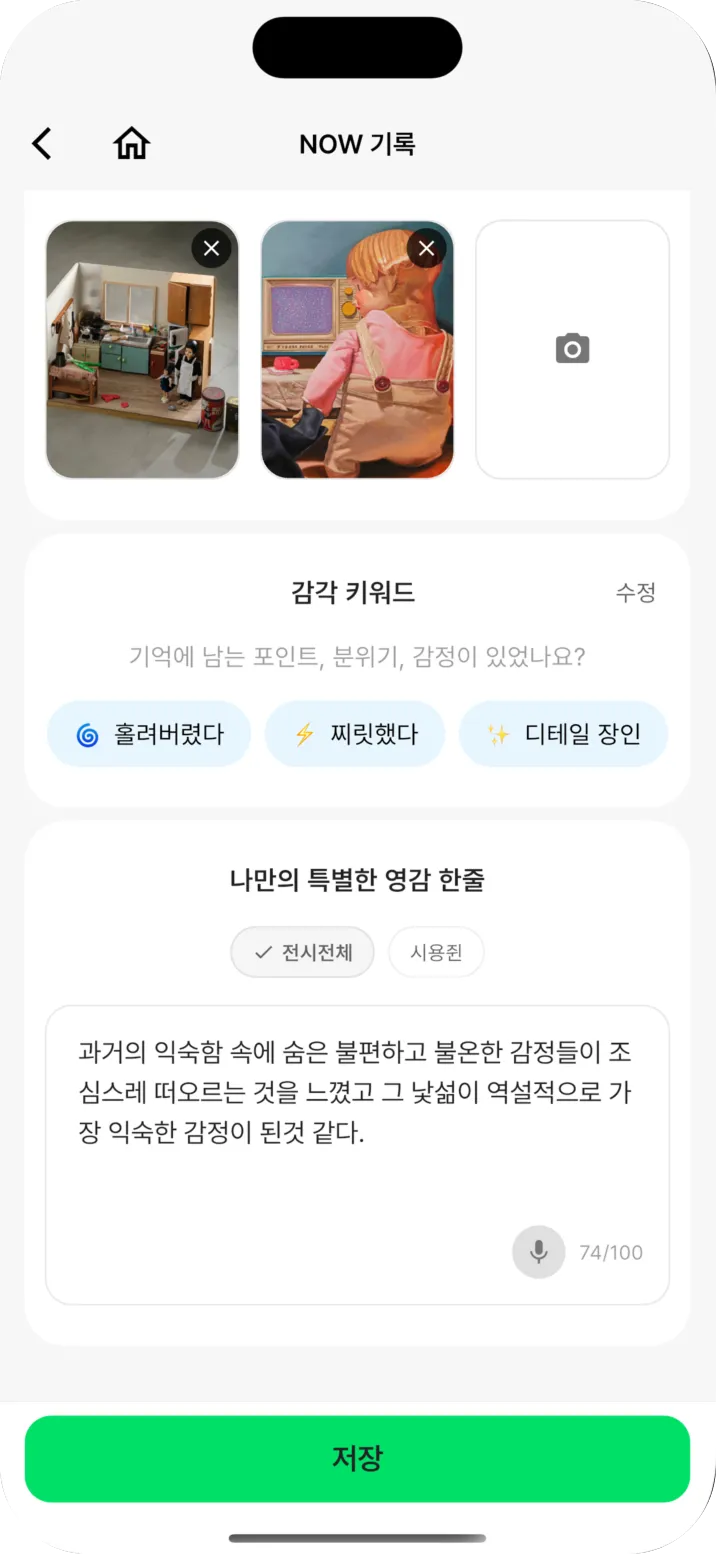716x1554 pixels.
Task: Switch to the 시용쥔 option
Action: coord(436,952)
